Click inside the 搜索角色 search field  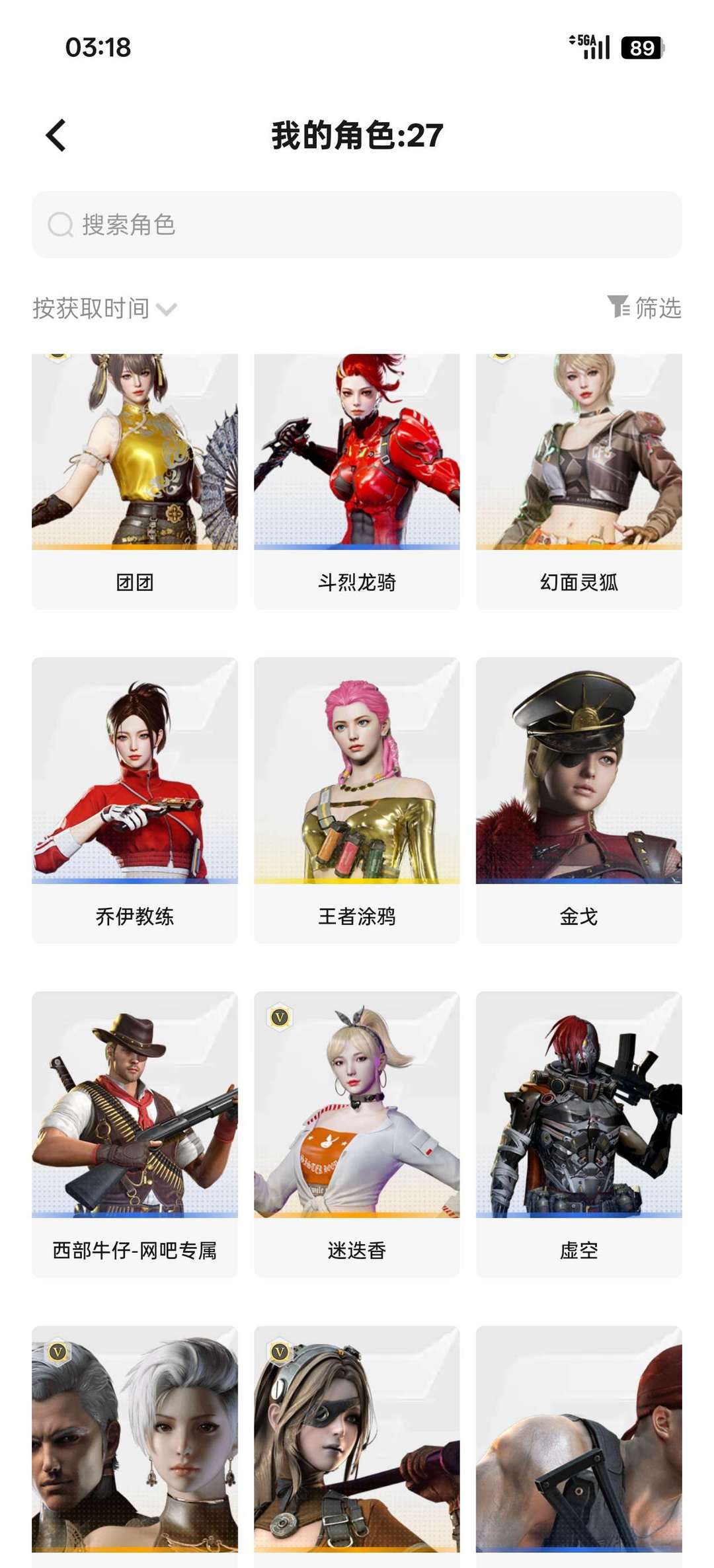(x=357, y=225)
